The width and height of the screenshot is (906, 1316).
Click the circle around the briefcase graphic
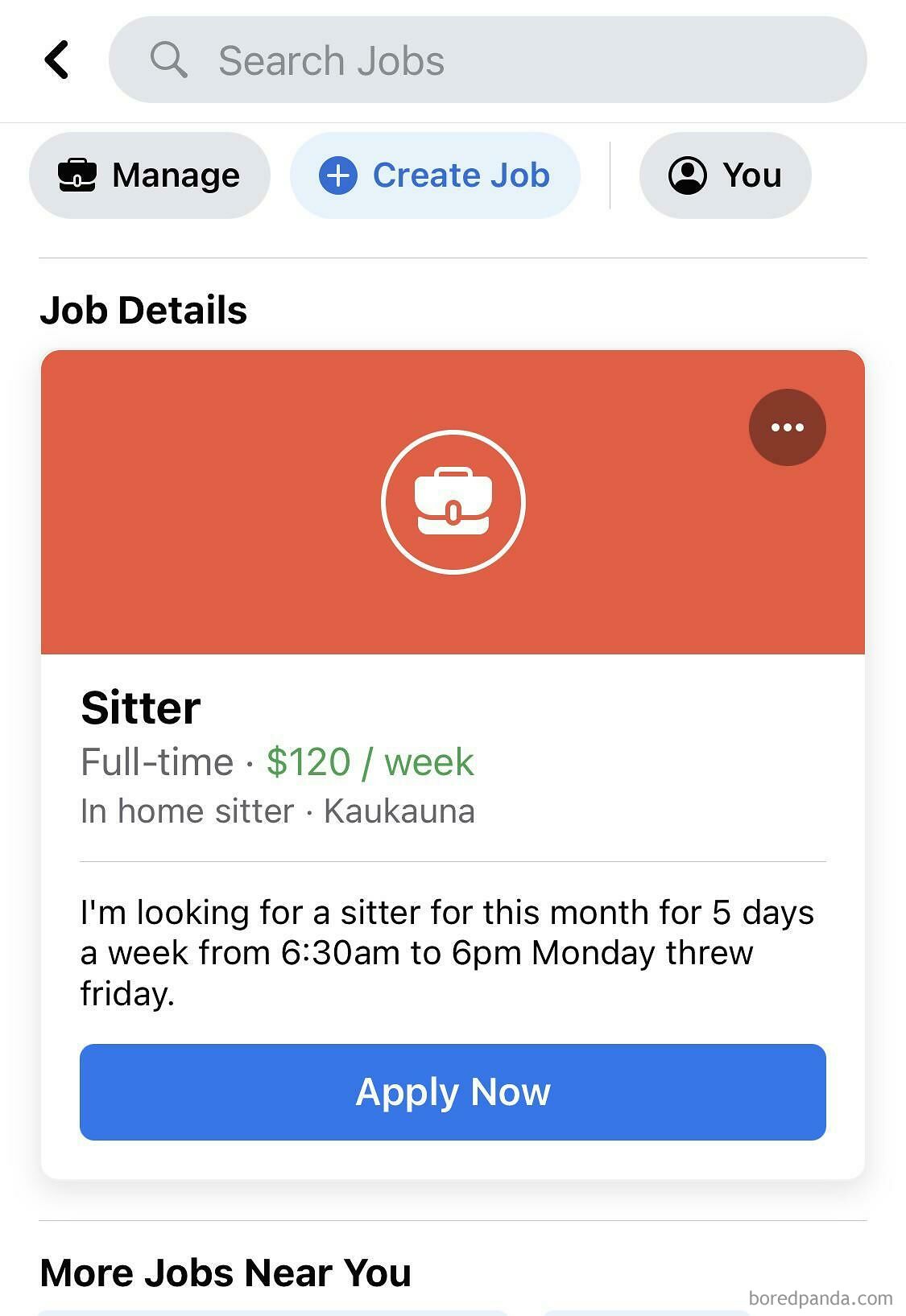point(453,501)
